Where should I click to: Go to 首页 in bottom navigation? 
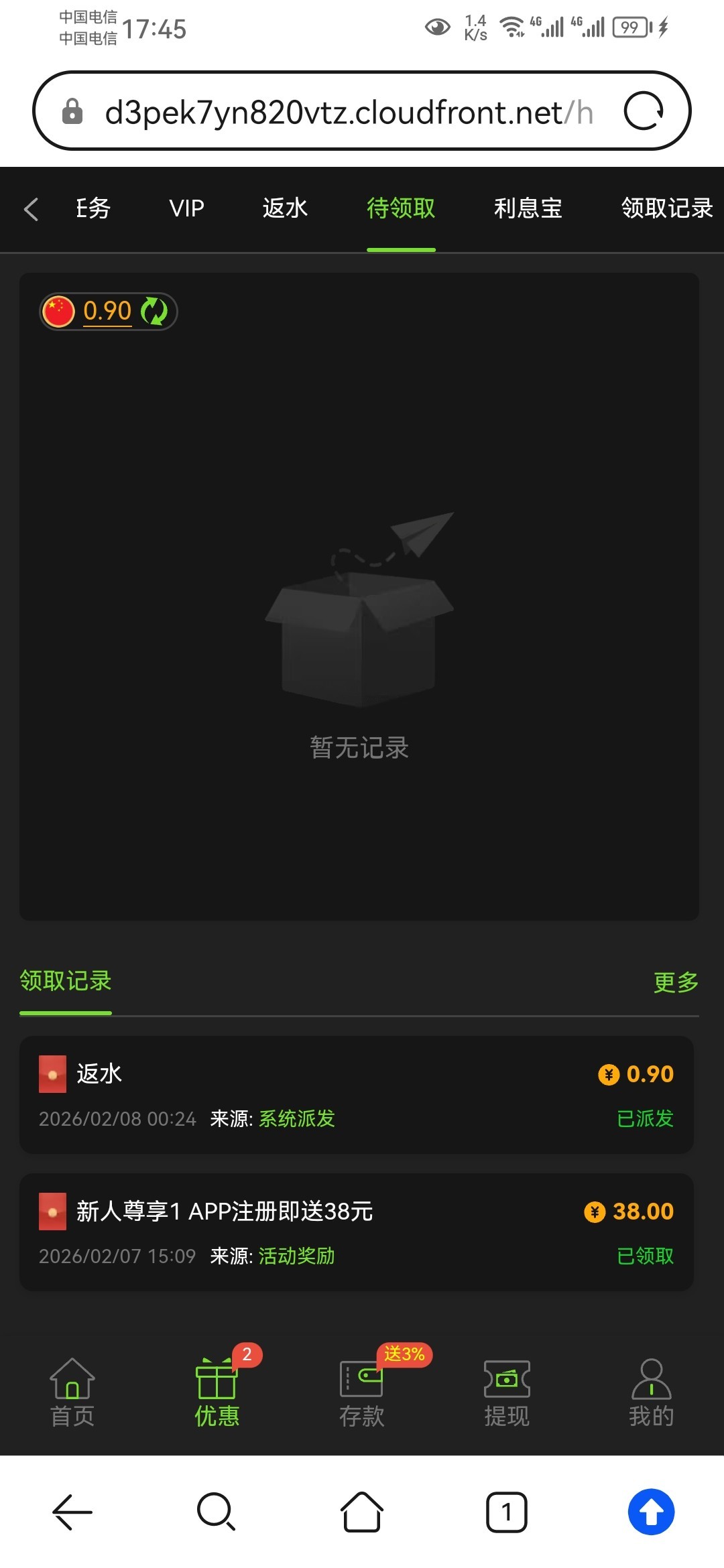72,1393
